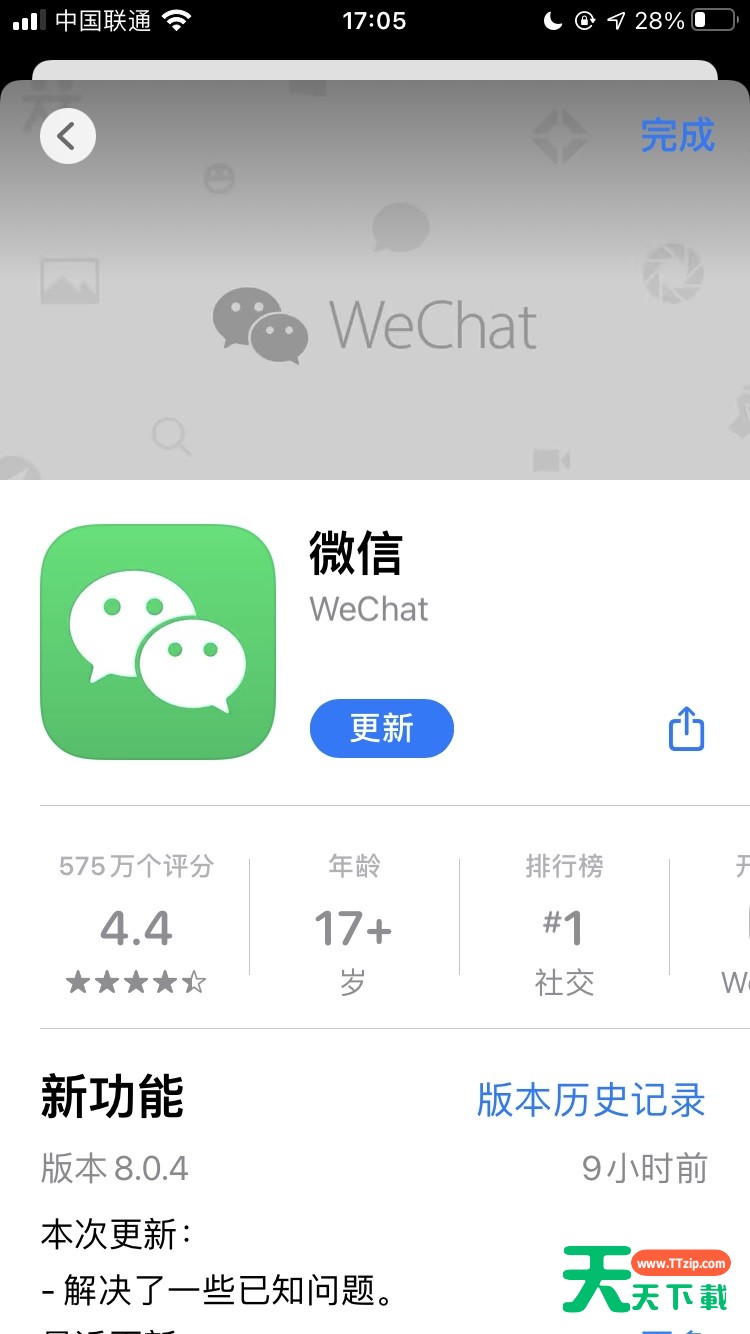Screen dimensions: 750x1334
Task: Tap the 更新 update button
Action: pos(381,729)
